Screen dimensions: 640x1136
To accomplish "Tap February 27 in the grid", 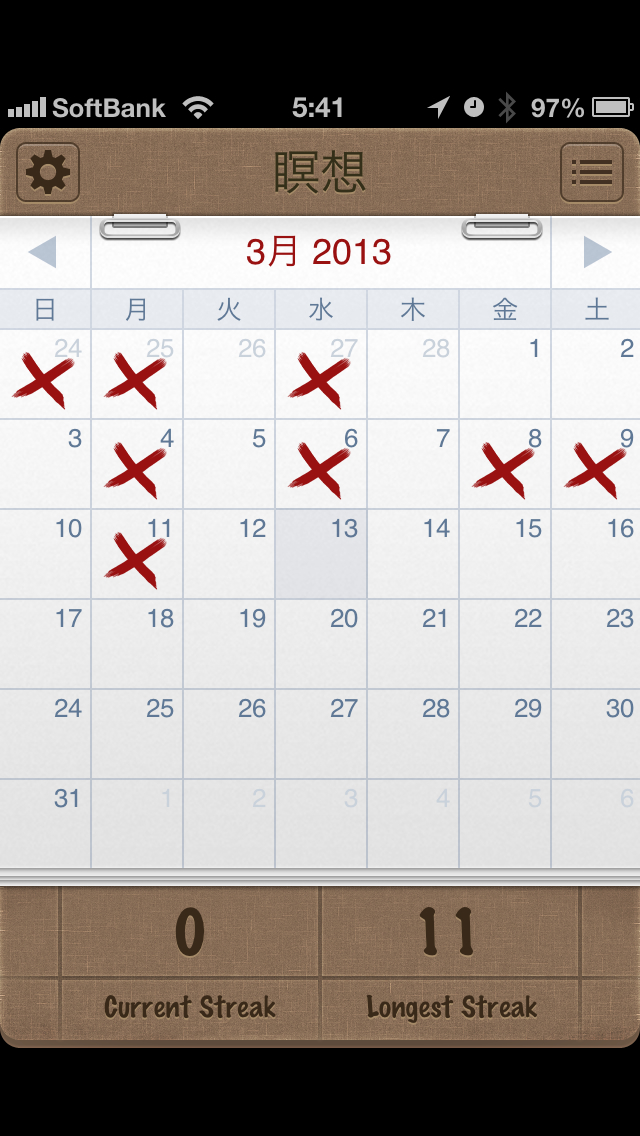I will [321, 374].
